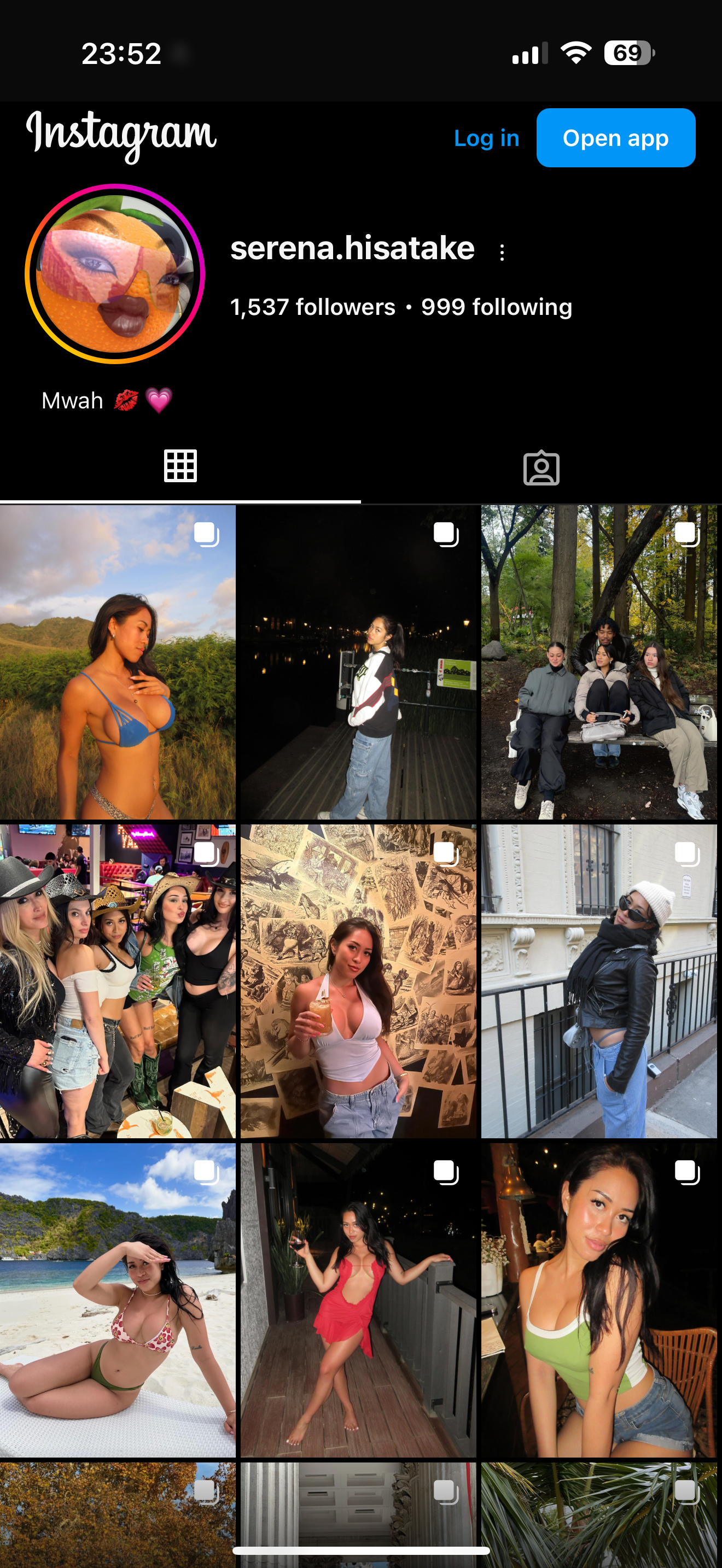View the story from the profile picture
The width and height of the screenshot is (722, 1568).
115,274
